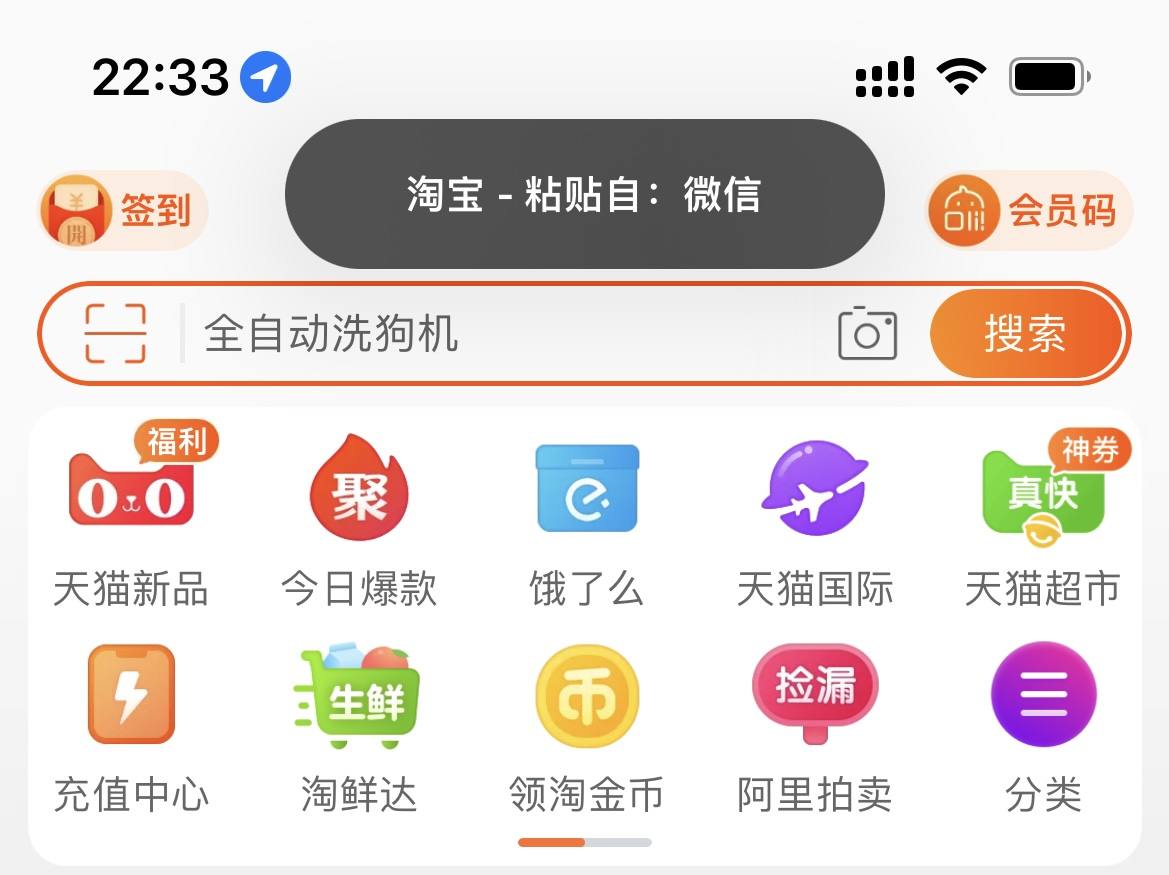The height and width of the screenshot is (875, 1169).
Task: Collect coins via 领淘金币
Action: point(587,729)
